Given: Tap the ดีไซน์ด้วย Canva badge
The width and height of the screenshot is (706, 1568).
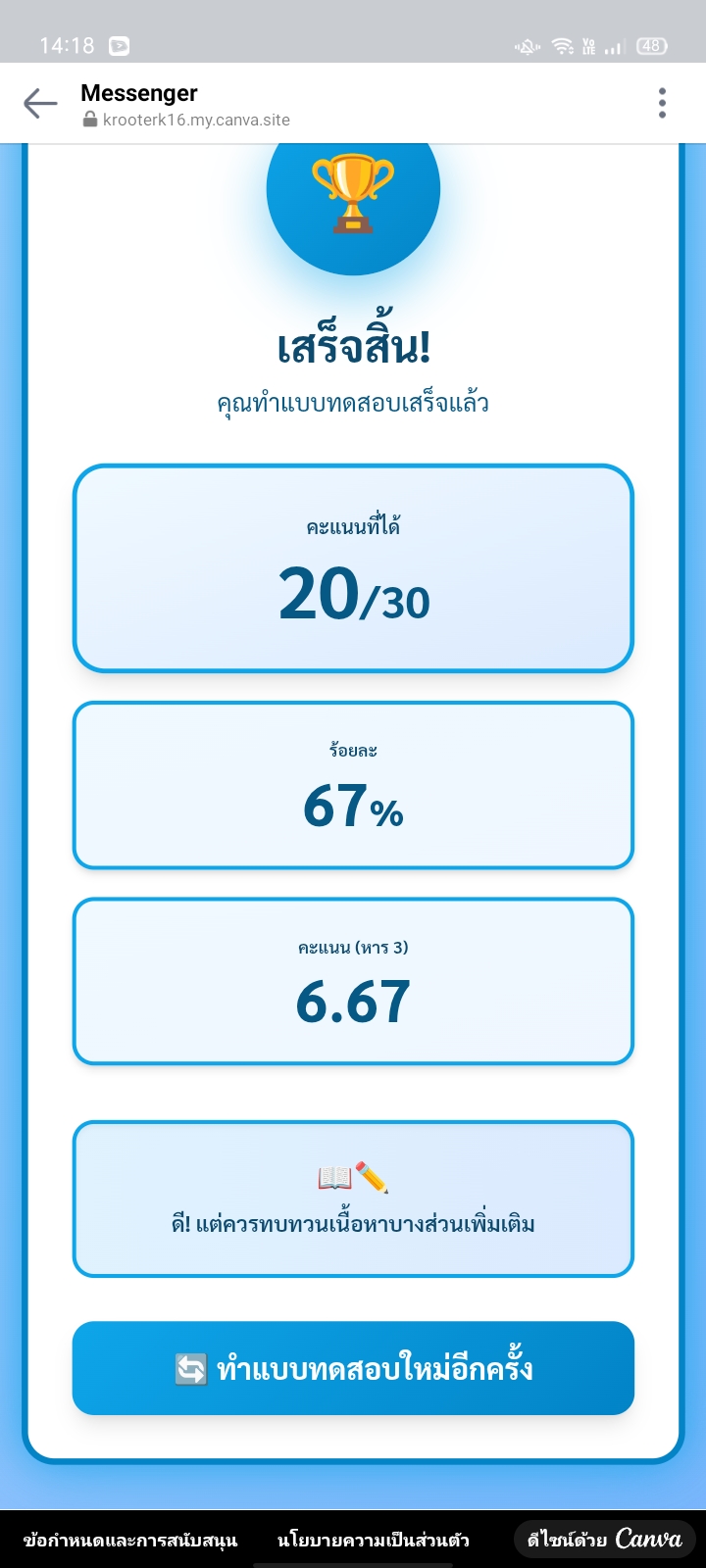Looking at the screenshot, I should coord(604,1539).
